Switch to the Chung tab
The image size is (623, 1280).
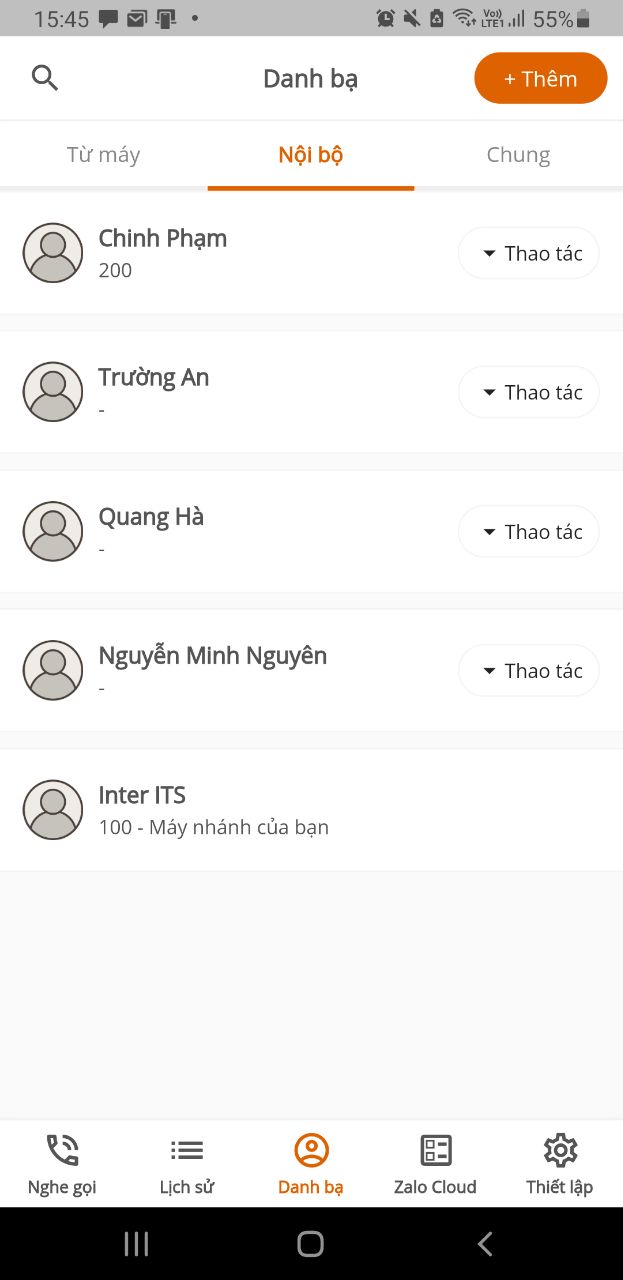click(518, 155)
